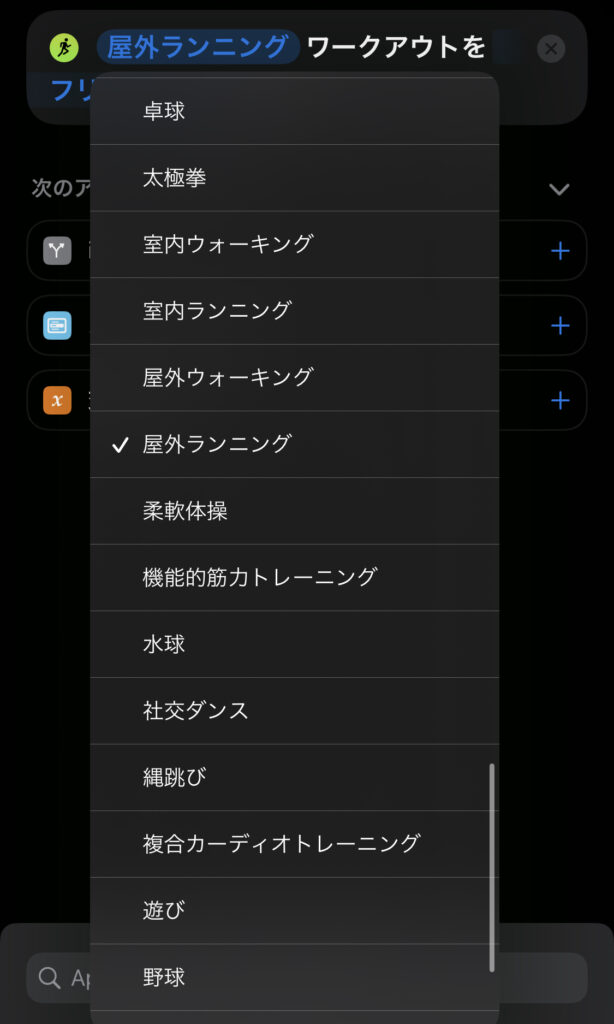Screen dimensions: 614x1024
Task: Add the orange variable action with plus
Action: [x=560, y=400]
